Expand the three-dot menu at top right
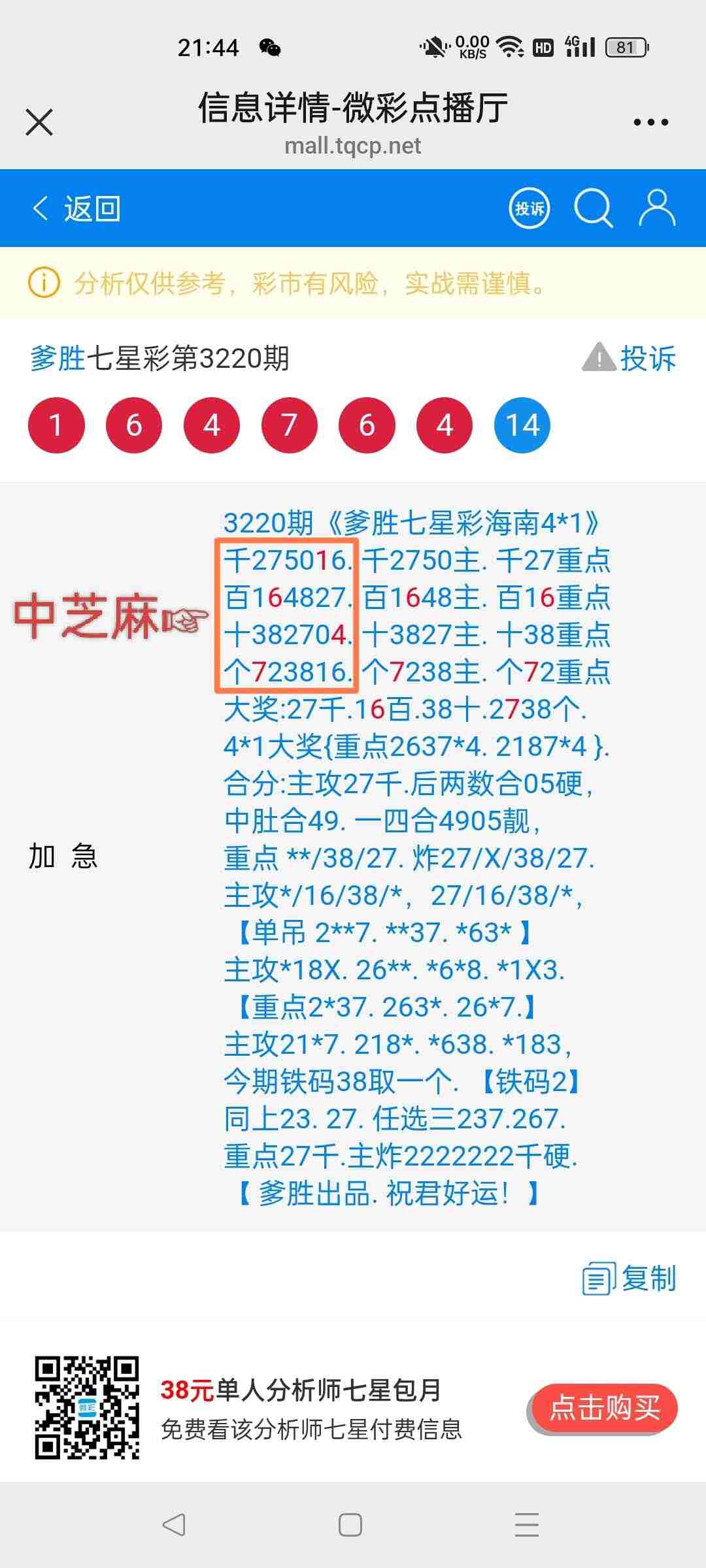The image size is (706, 1568). pos(650,121)
